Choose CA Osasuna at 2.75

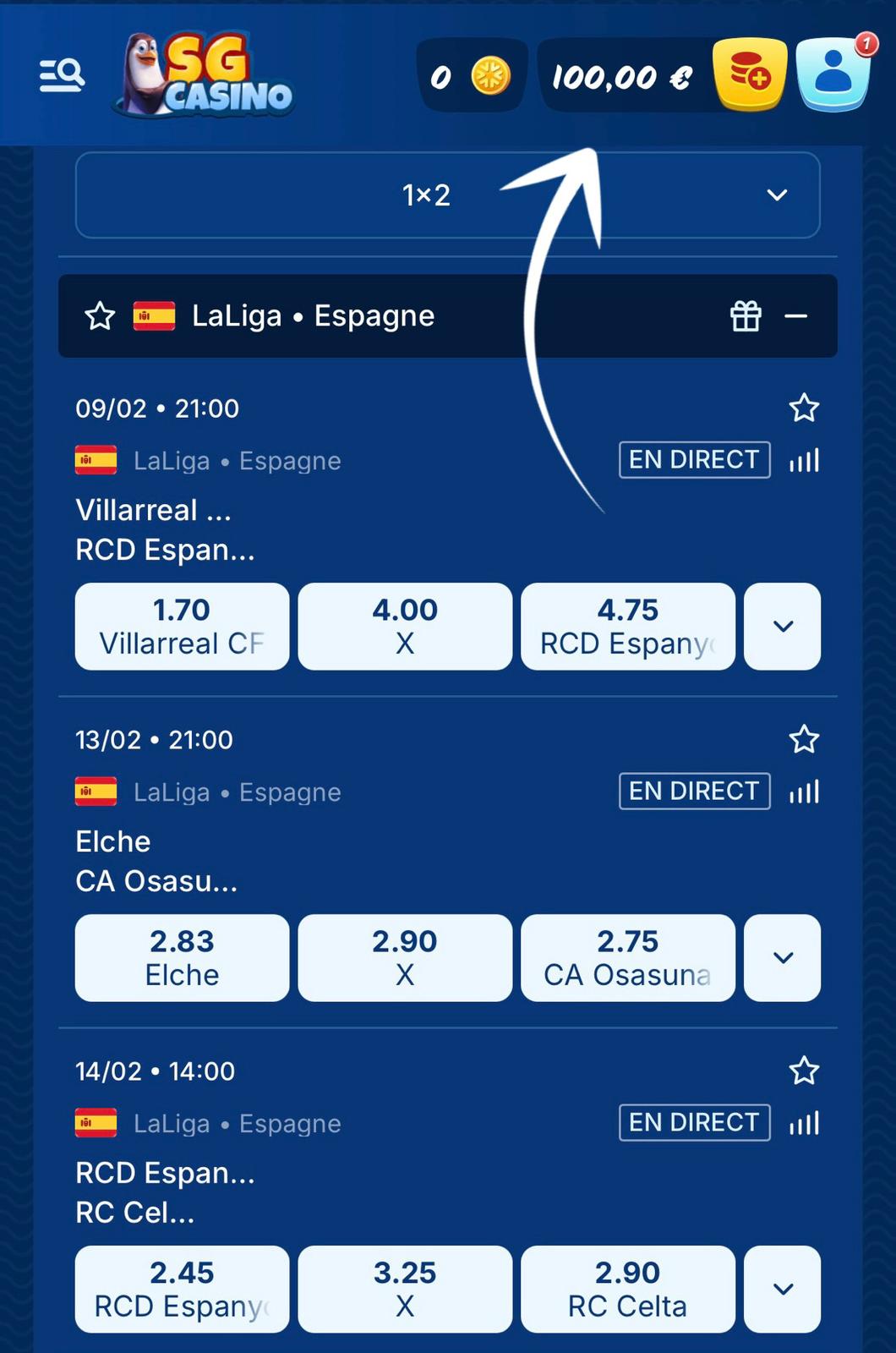[627, 958]
